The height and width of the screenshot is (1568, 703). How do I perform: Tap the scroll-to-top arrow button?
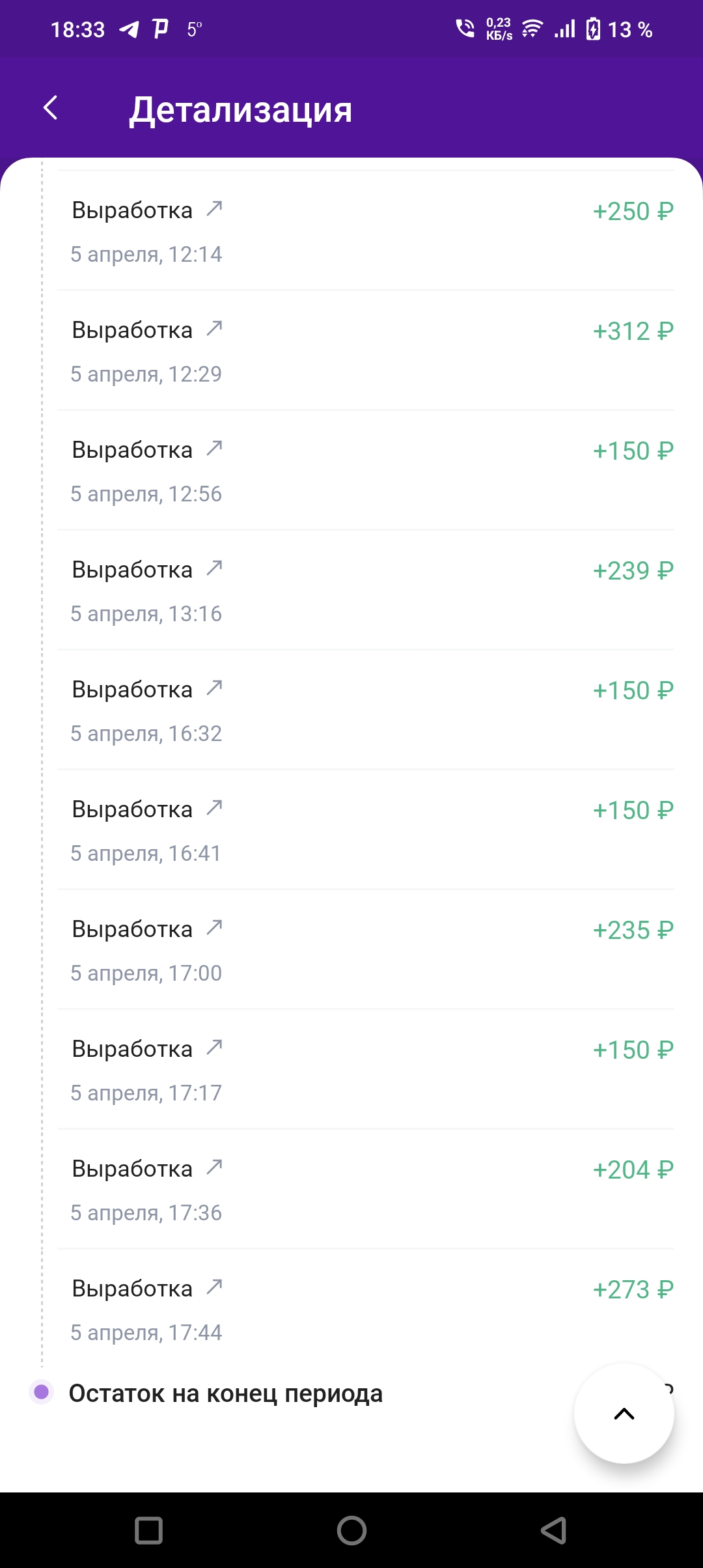coord(624,1414)
